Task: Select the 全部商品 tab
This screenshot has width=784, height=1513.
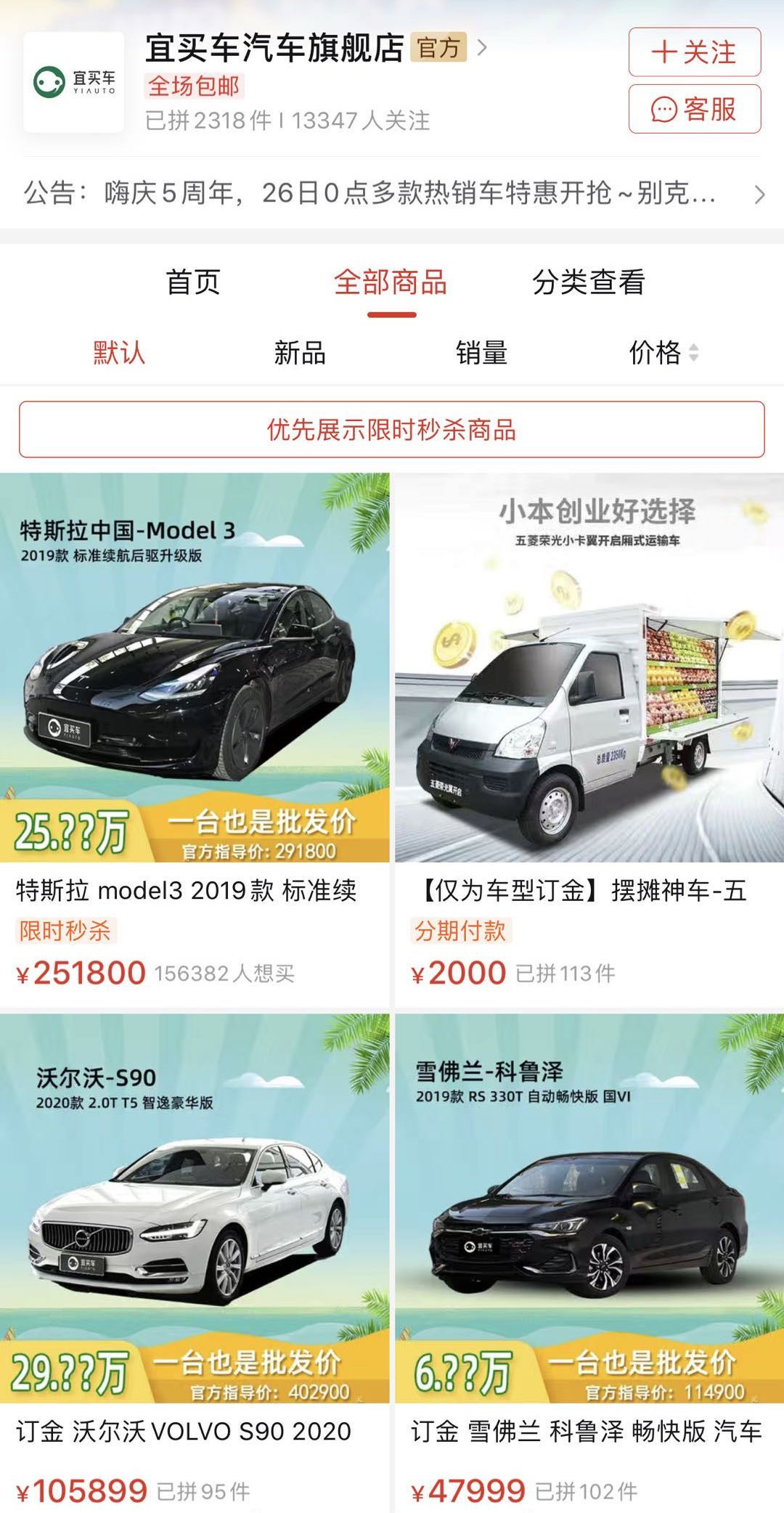Action: [x=391, y=282]
